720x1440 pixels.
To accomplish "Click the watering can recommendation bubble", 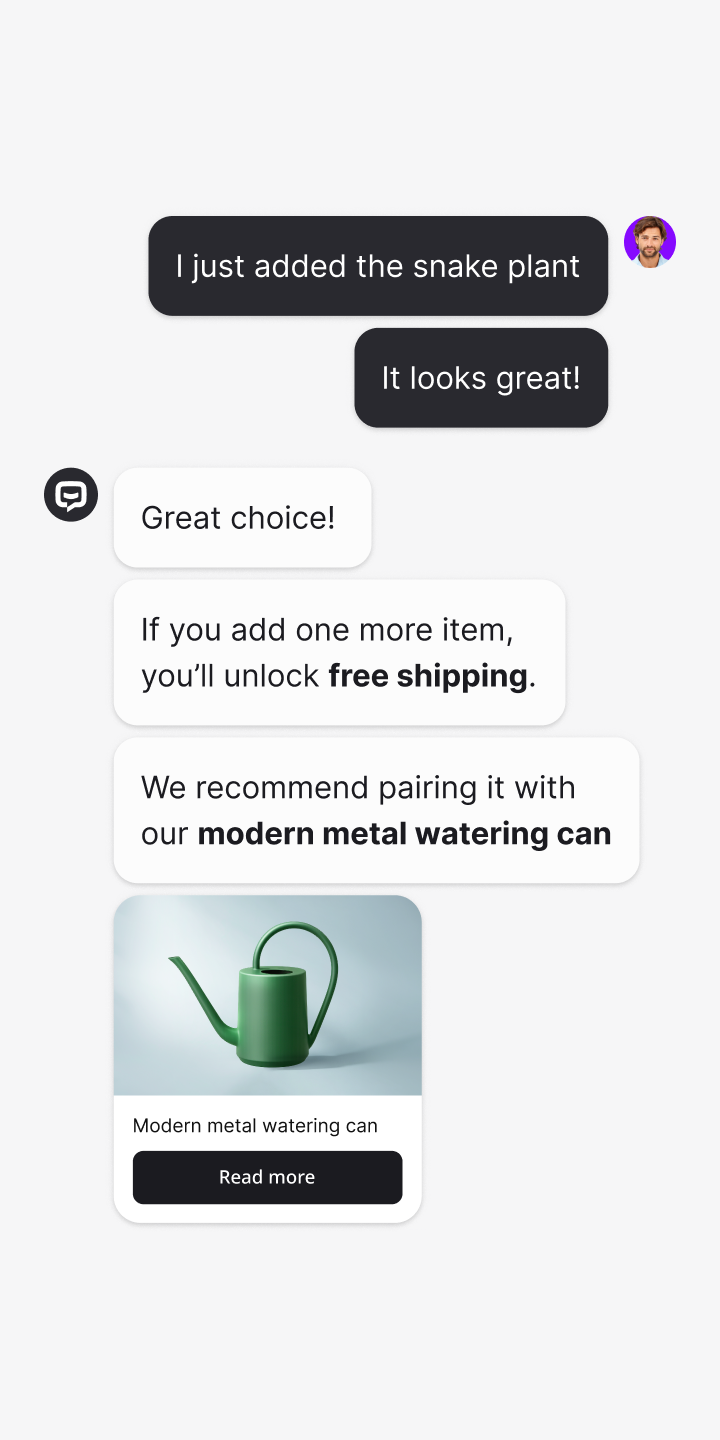I will click(376, 810).
